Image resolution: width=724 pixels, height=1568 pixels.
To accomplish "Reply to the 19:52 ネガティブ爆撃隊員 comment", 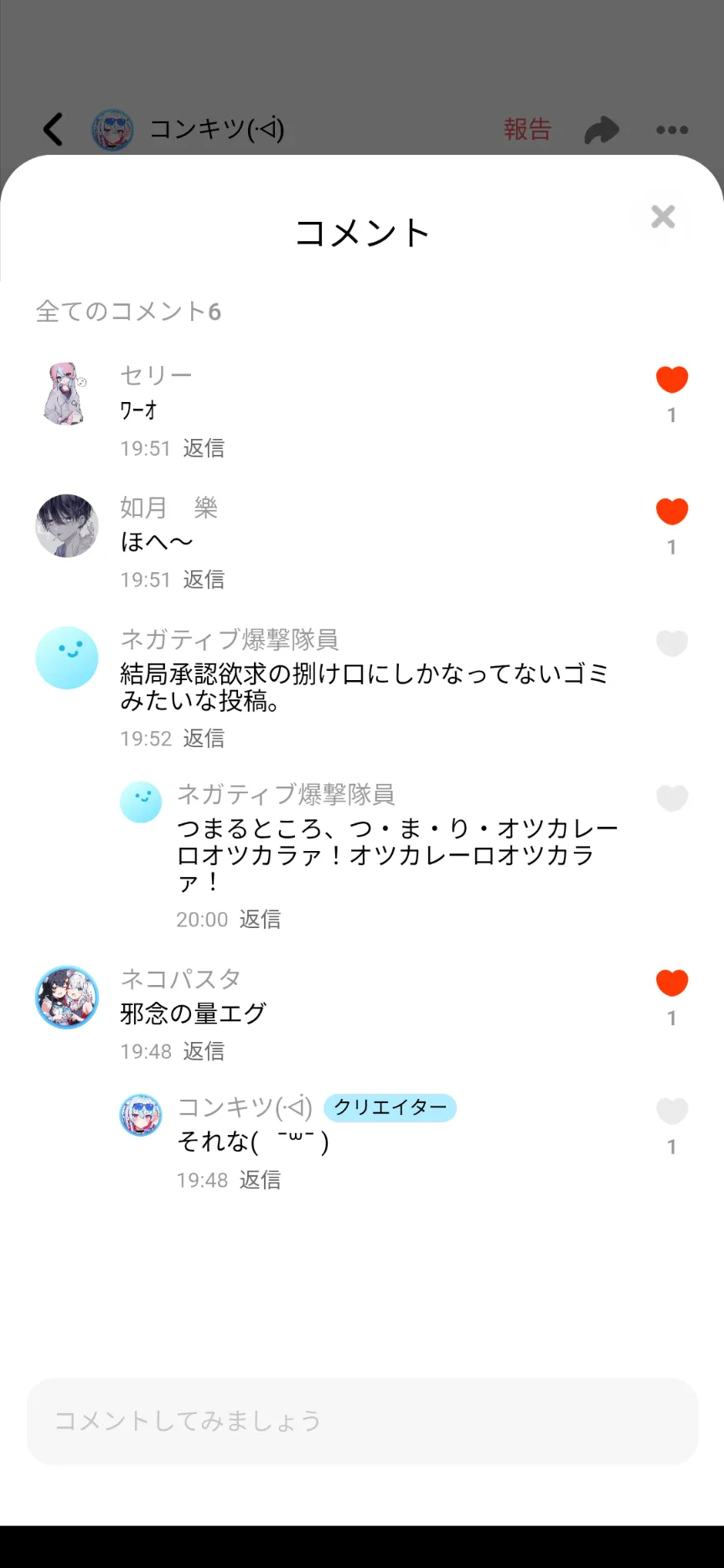I will tap(204, 738).
